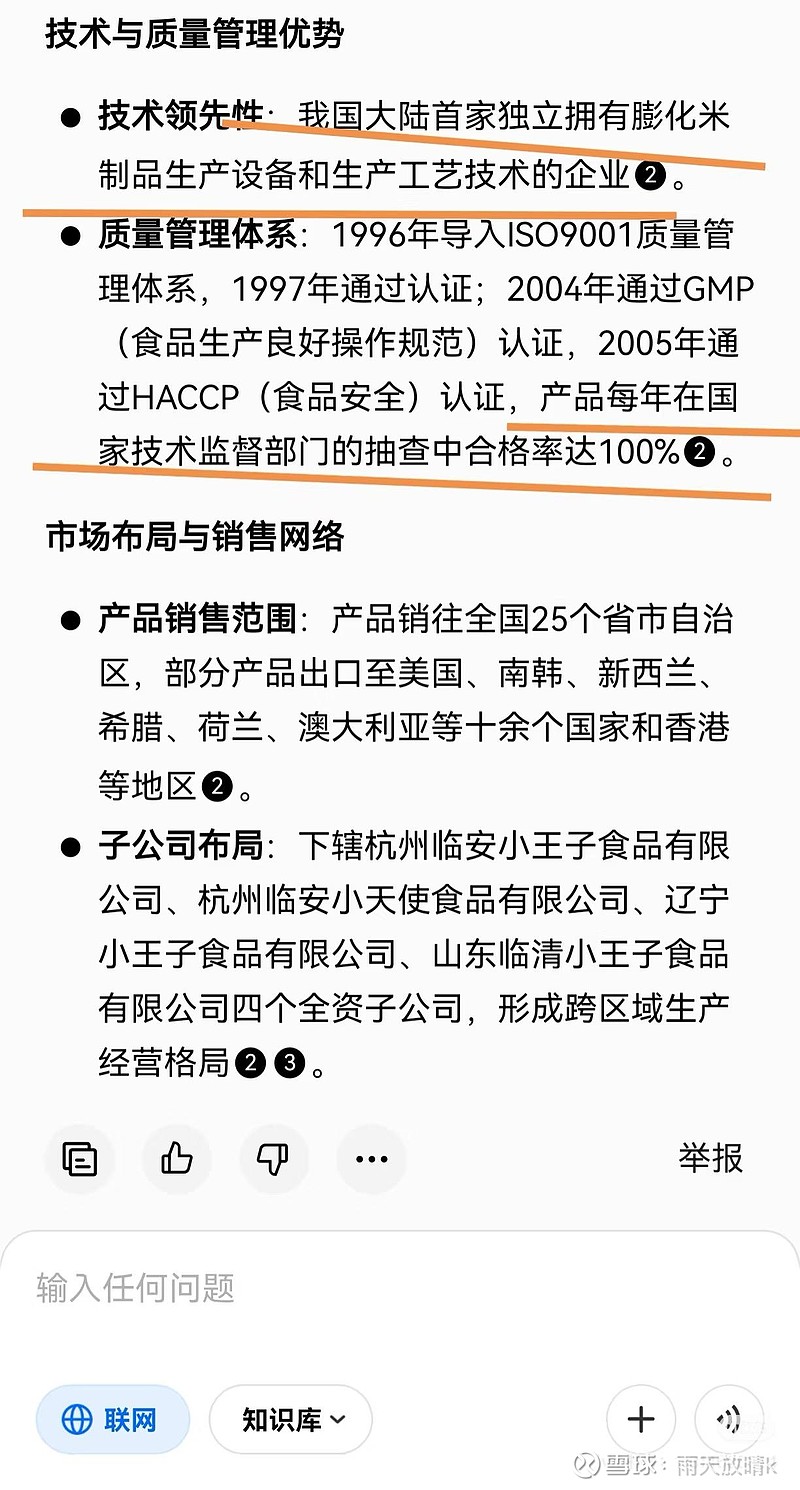
Task: Start voice input
Action: [729, 1419]
